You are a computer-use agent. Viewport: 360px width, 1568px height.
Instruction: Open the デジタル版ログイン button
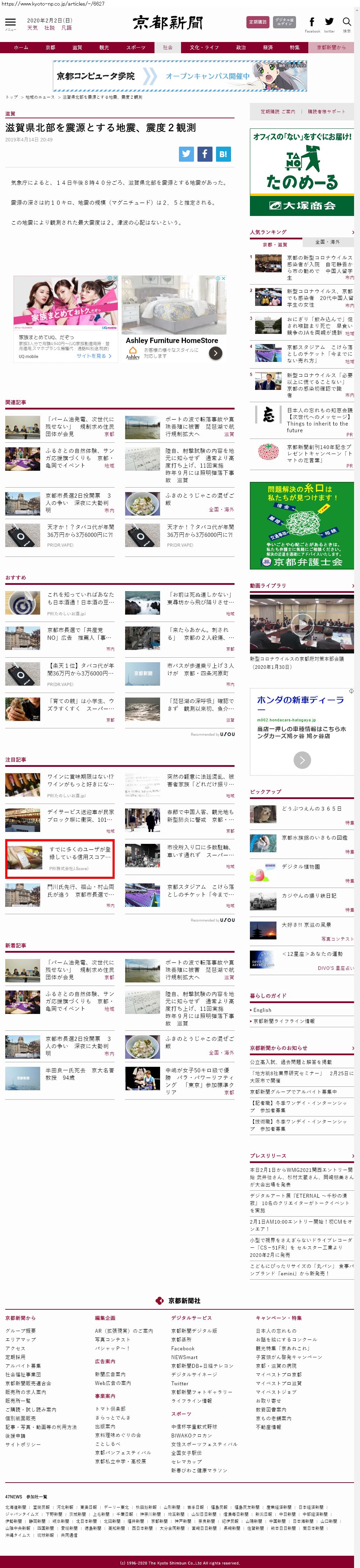tap(284, 22)
